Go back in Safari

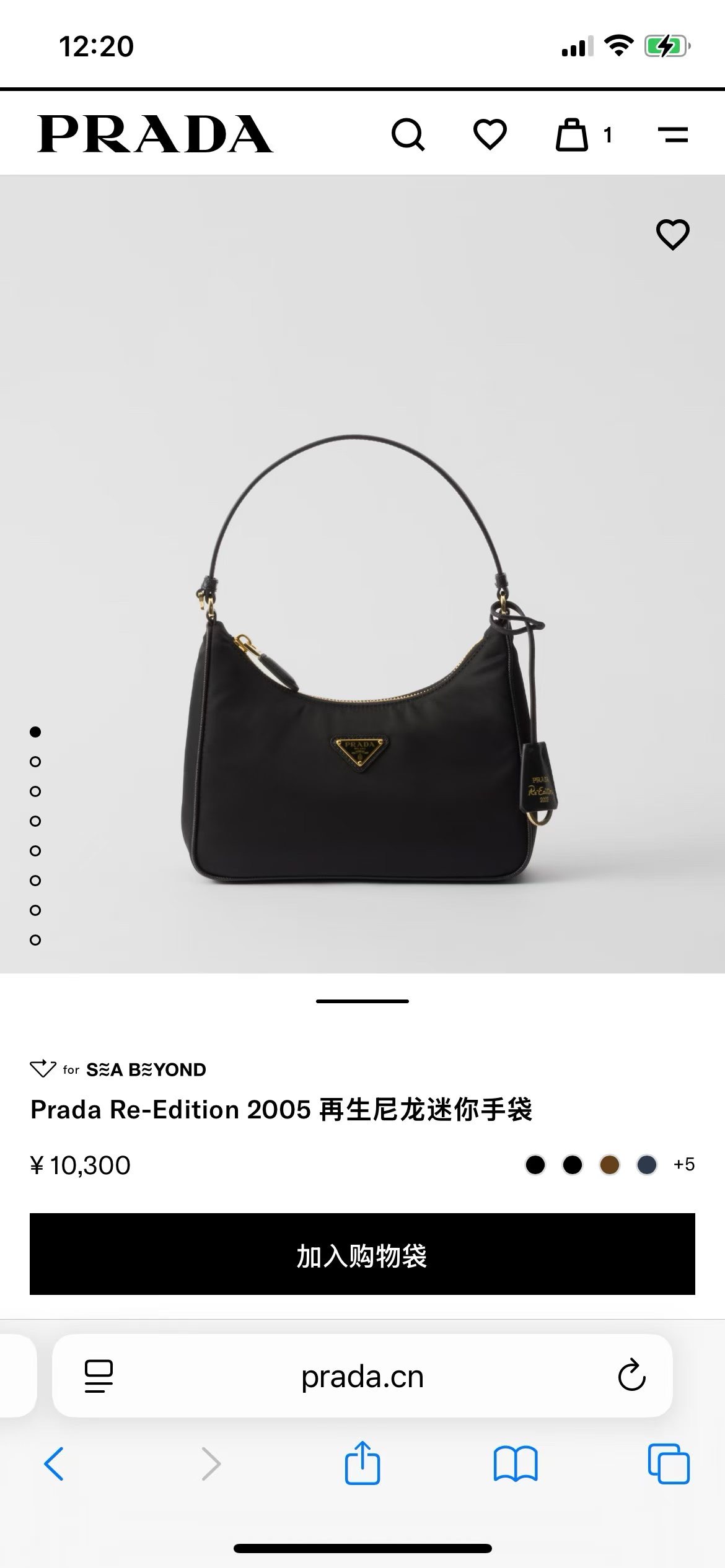(x=54, y=1464)
